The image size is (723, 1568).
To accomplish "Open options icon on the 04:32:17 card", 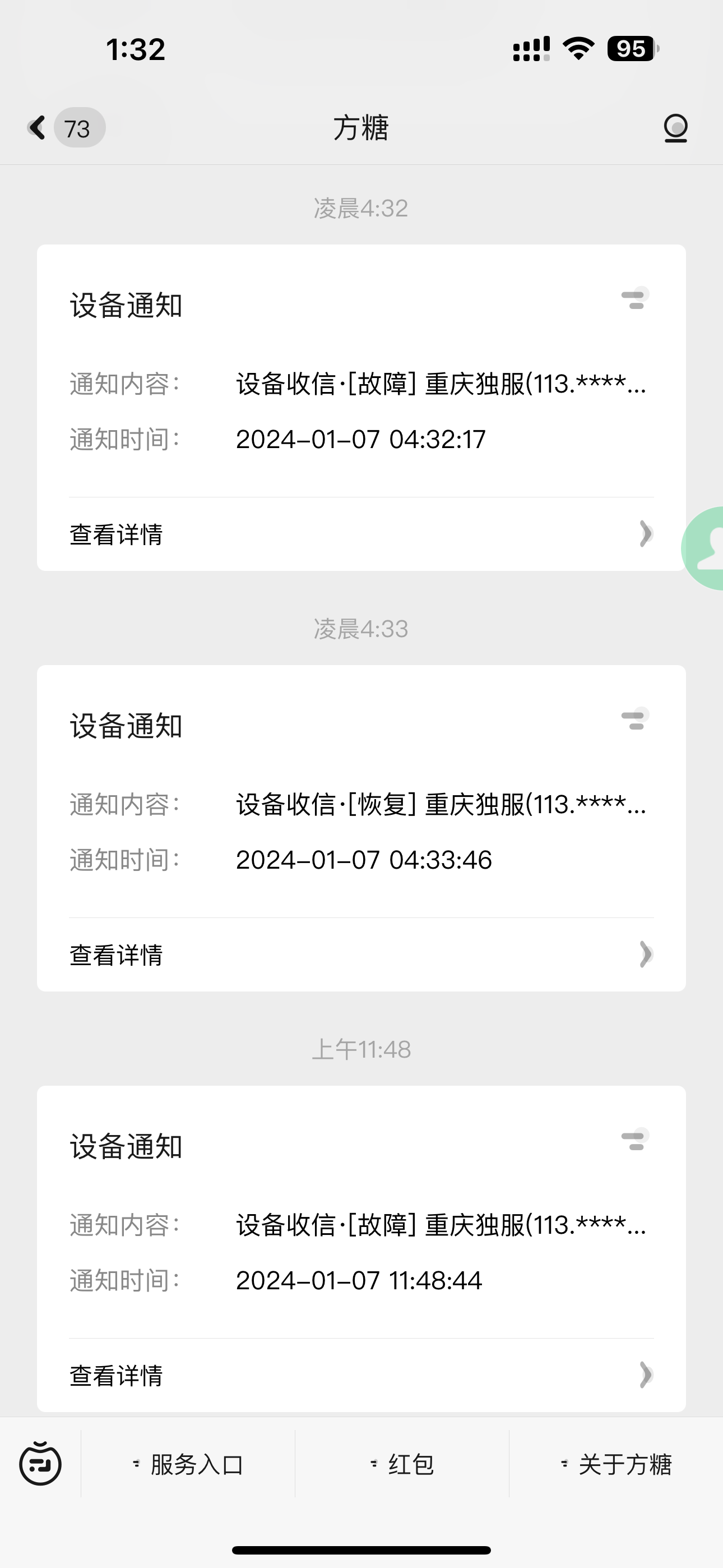I will 634,299.
